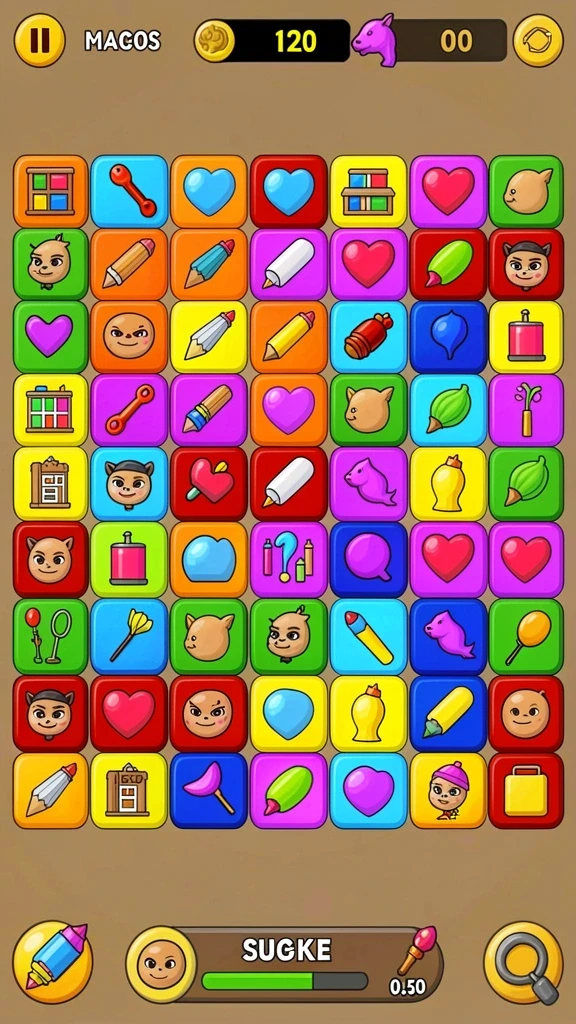The image size is (576, 1024).
Task: Select the red wrench tile on blue
Action: [129, 191]
